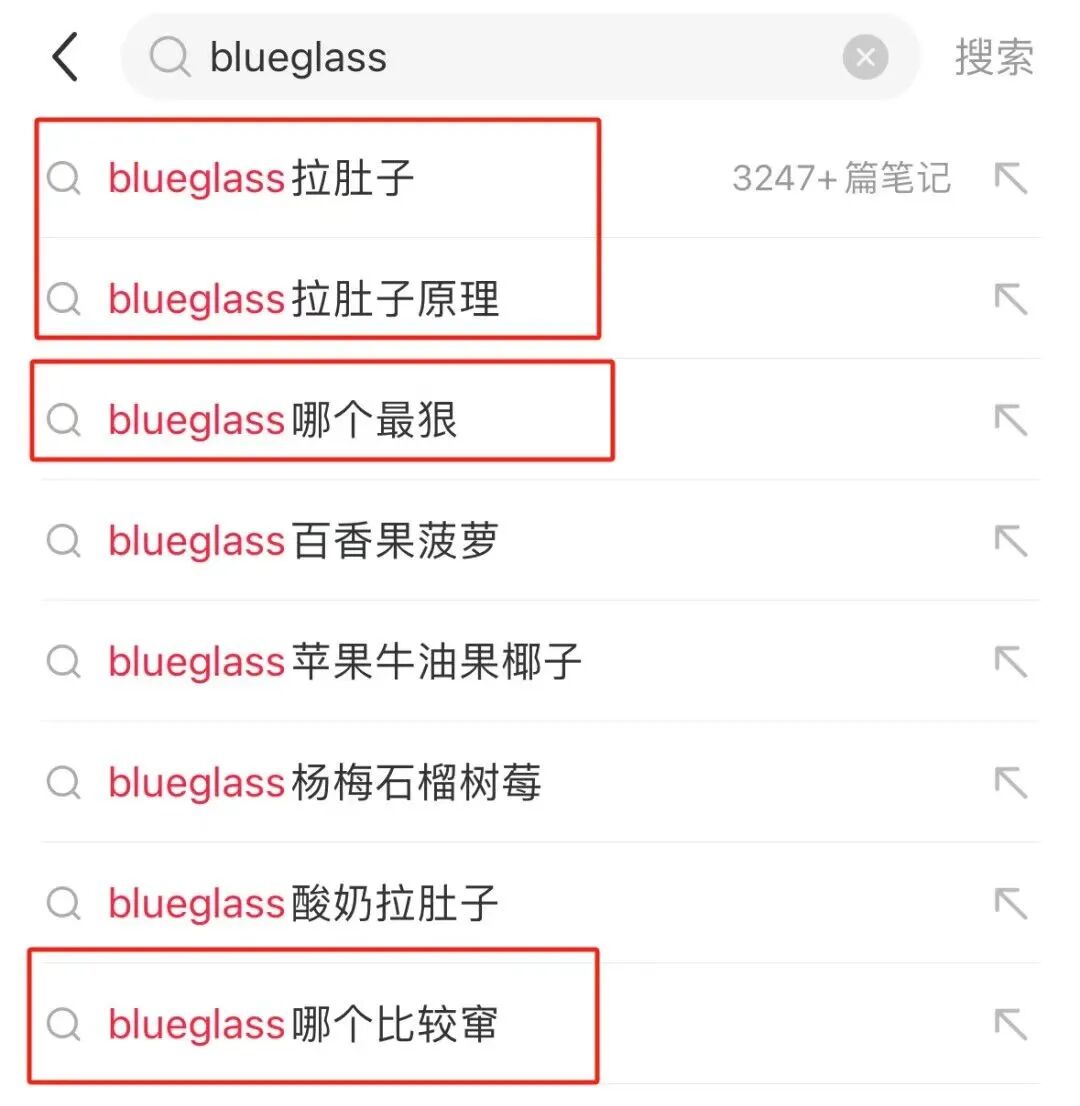This screenshot has width=1080, height=1106.
Task: Clear the search text with X
Action: (x=865, y=57)
